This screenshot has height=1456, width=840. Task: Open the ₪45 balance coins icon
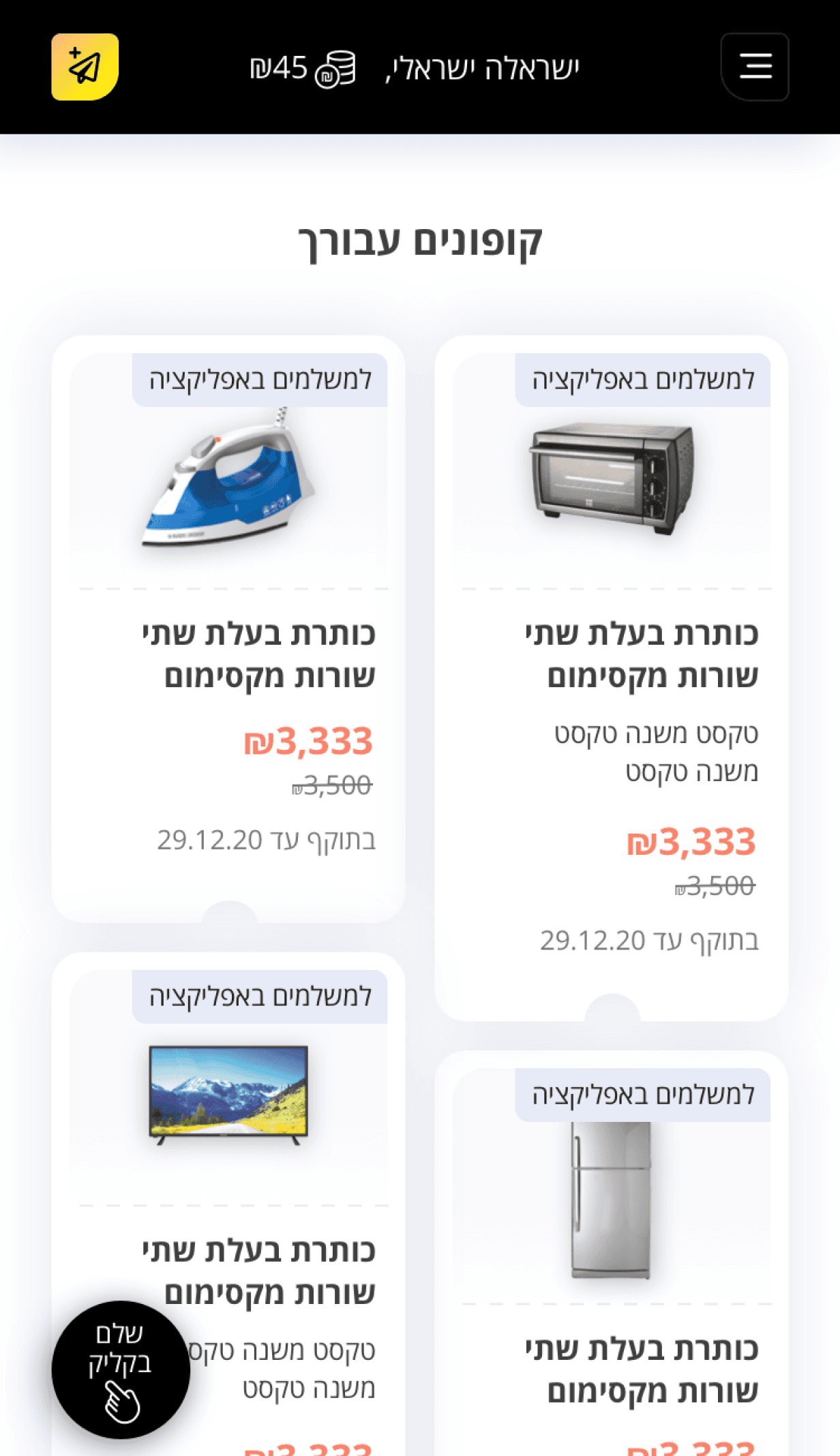click(335, 69)
